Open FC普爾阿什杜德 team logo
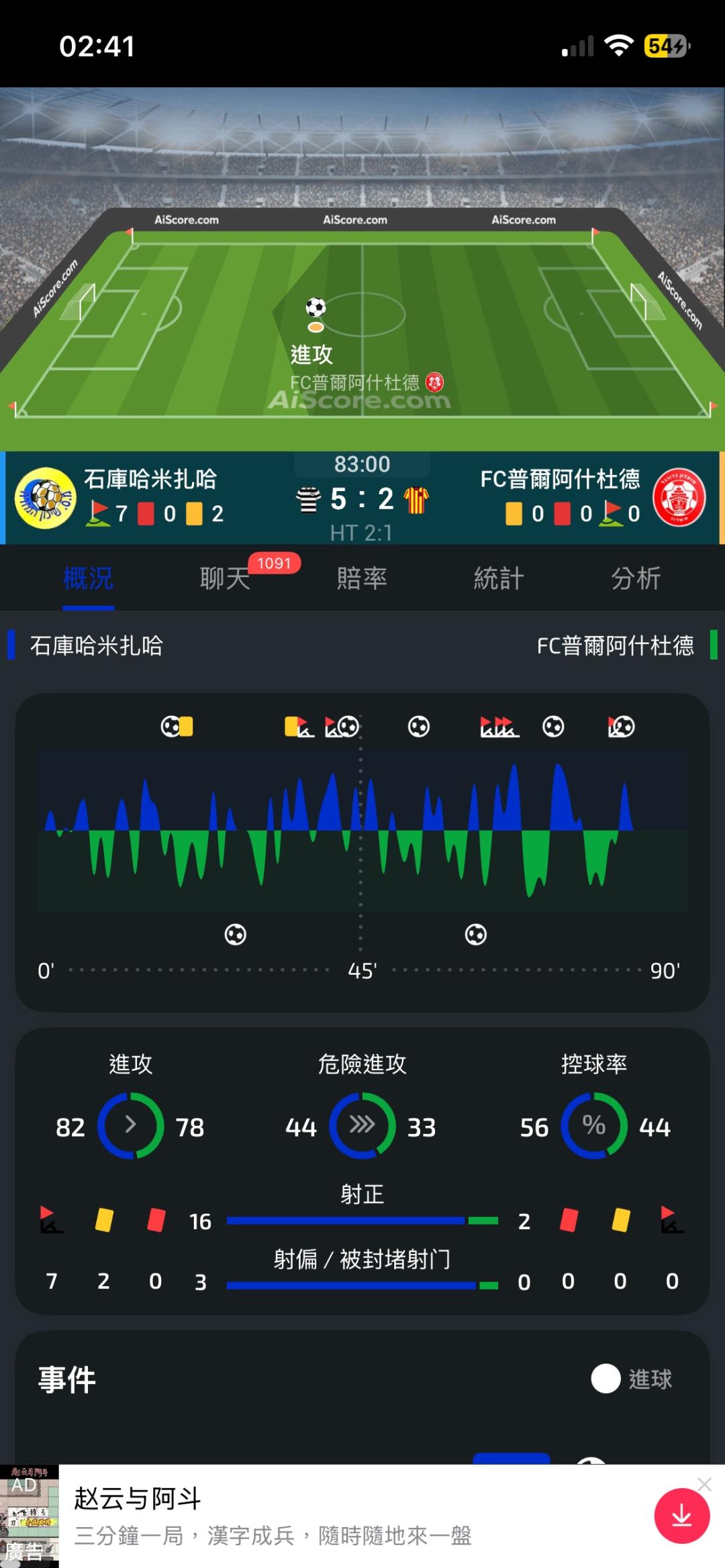Screen dimensions: 725x1568 (679, 498)
